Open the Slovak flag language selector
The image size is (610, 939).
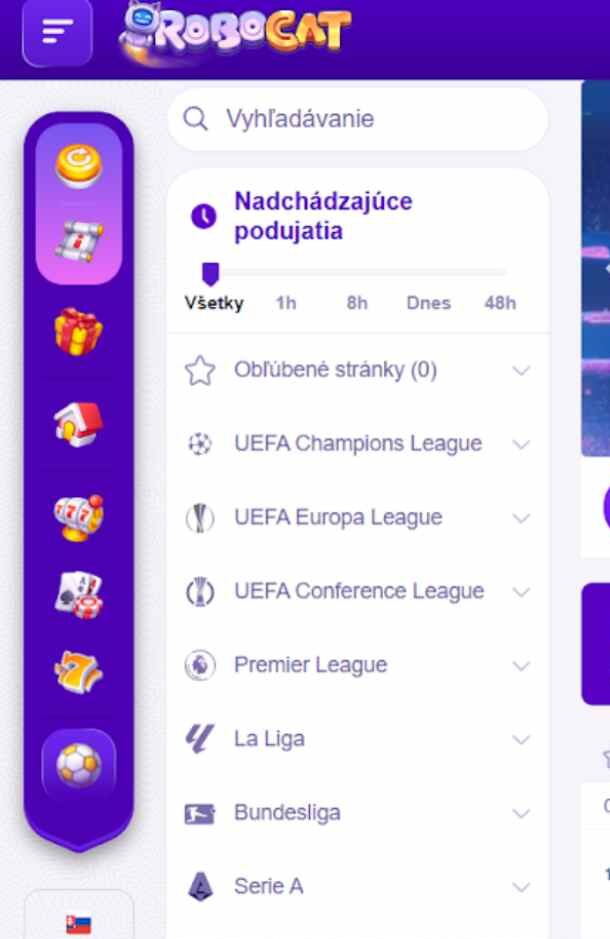(78, 924)
